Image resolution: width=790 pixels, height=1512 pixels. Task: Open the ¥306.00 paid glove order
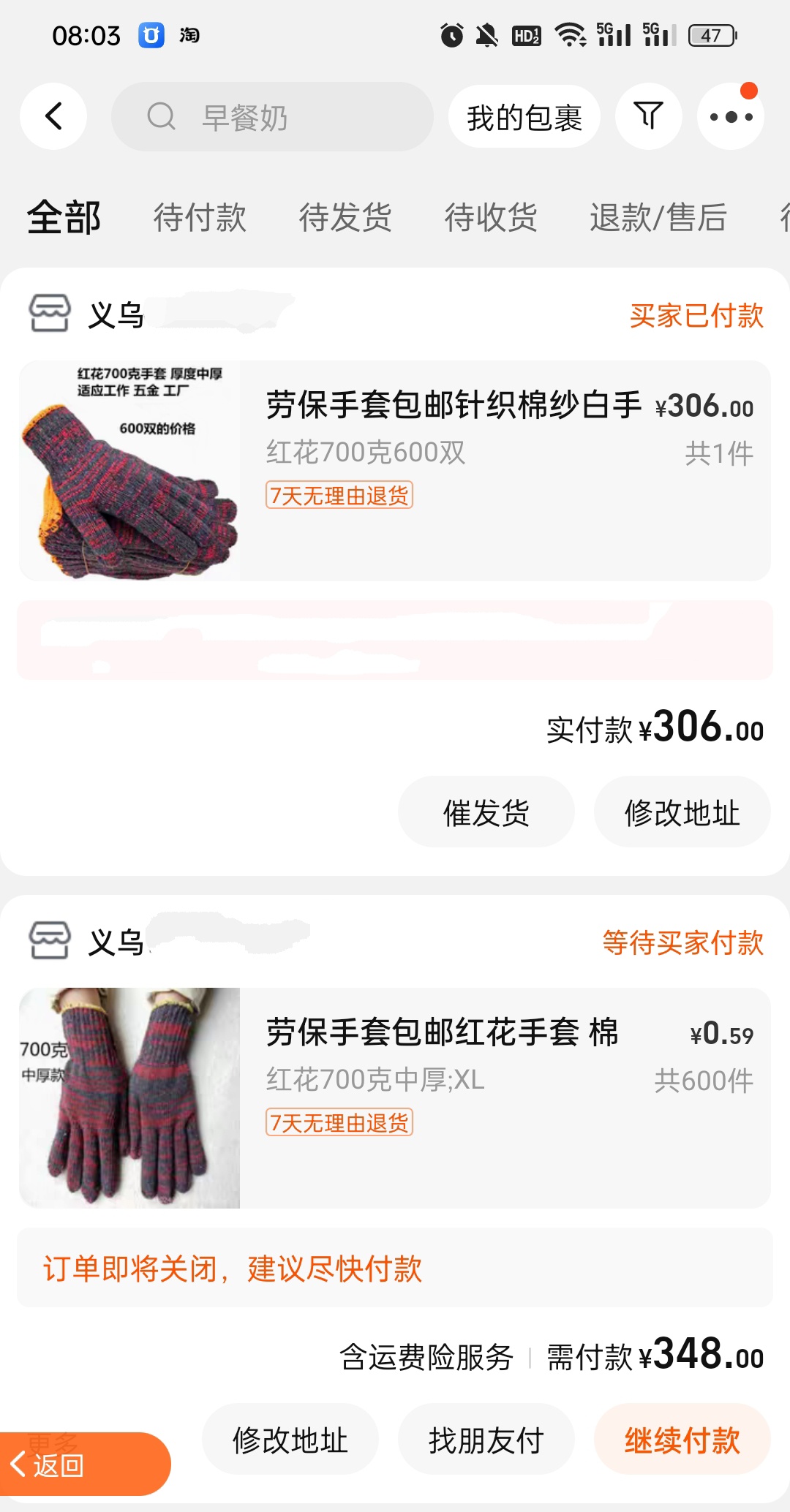395,471
